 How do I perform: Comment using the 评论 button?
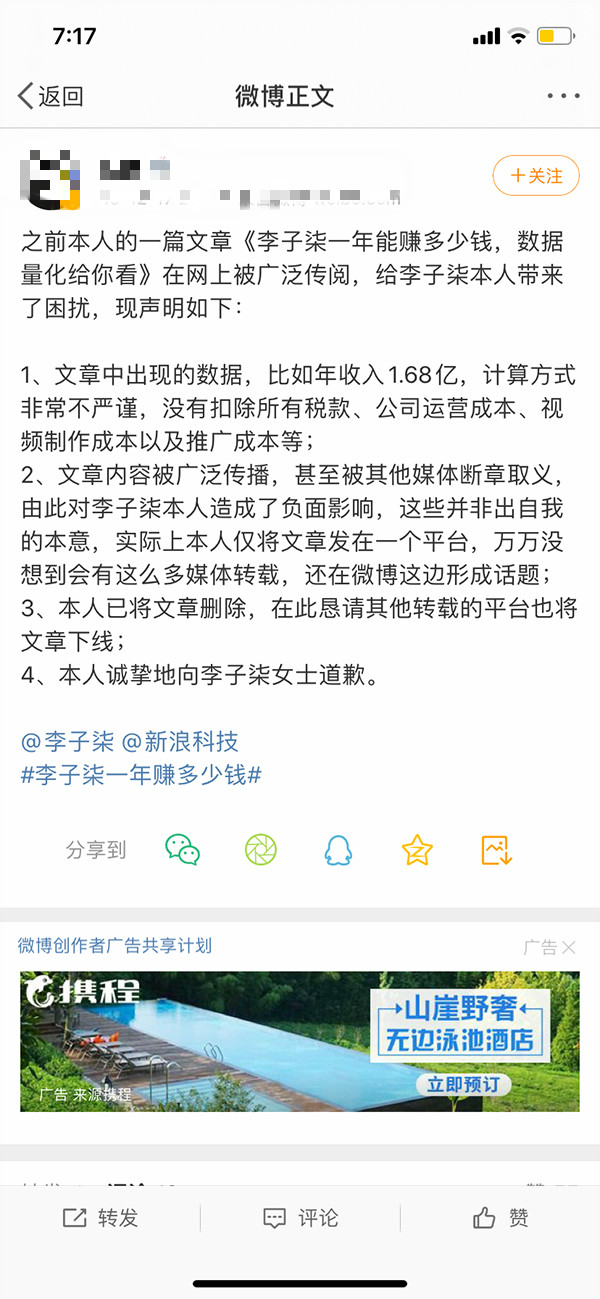(x=300, y=1217)
